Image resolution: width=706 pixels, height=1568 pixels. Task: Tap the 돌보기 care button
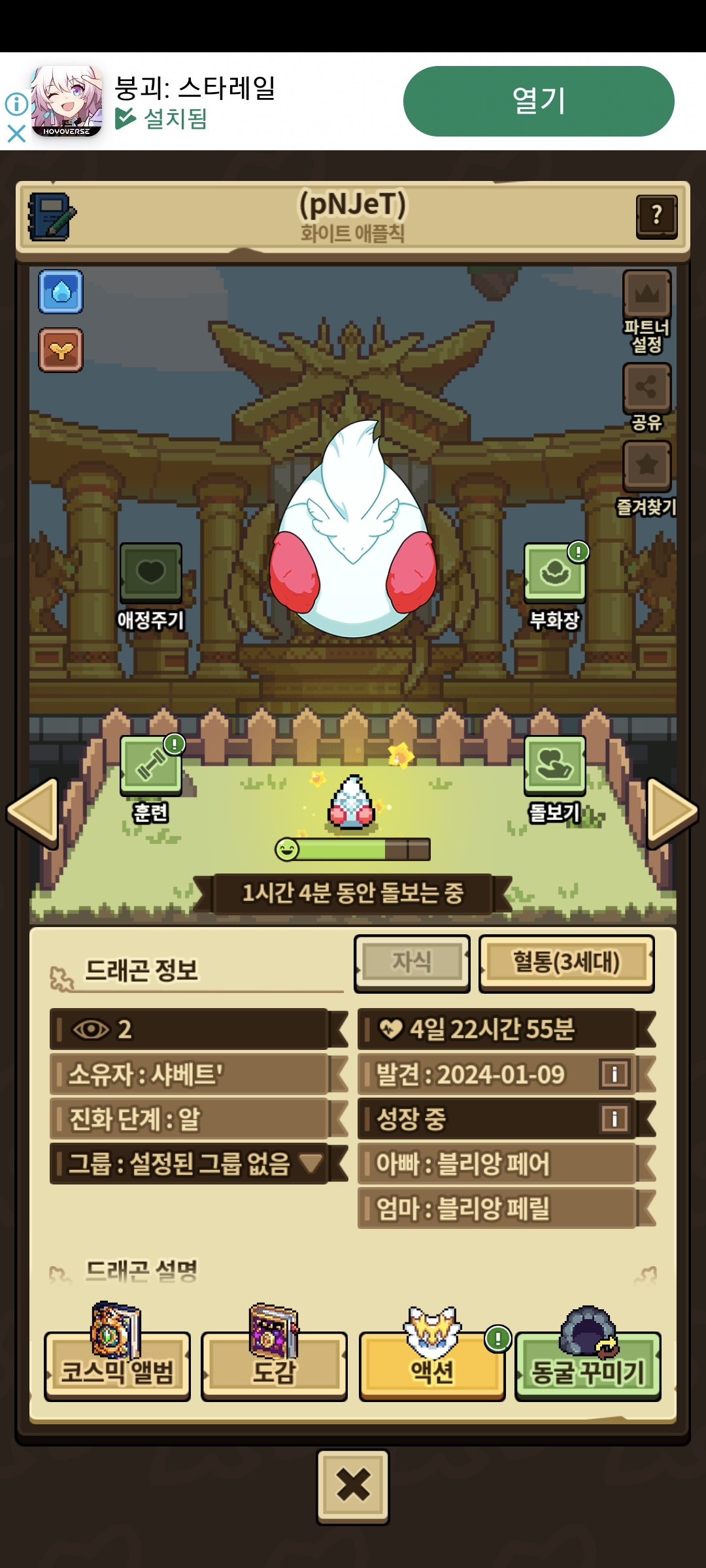(554, 766)
